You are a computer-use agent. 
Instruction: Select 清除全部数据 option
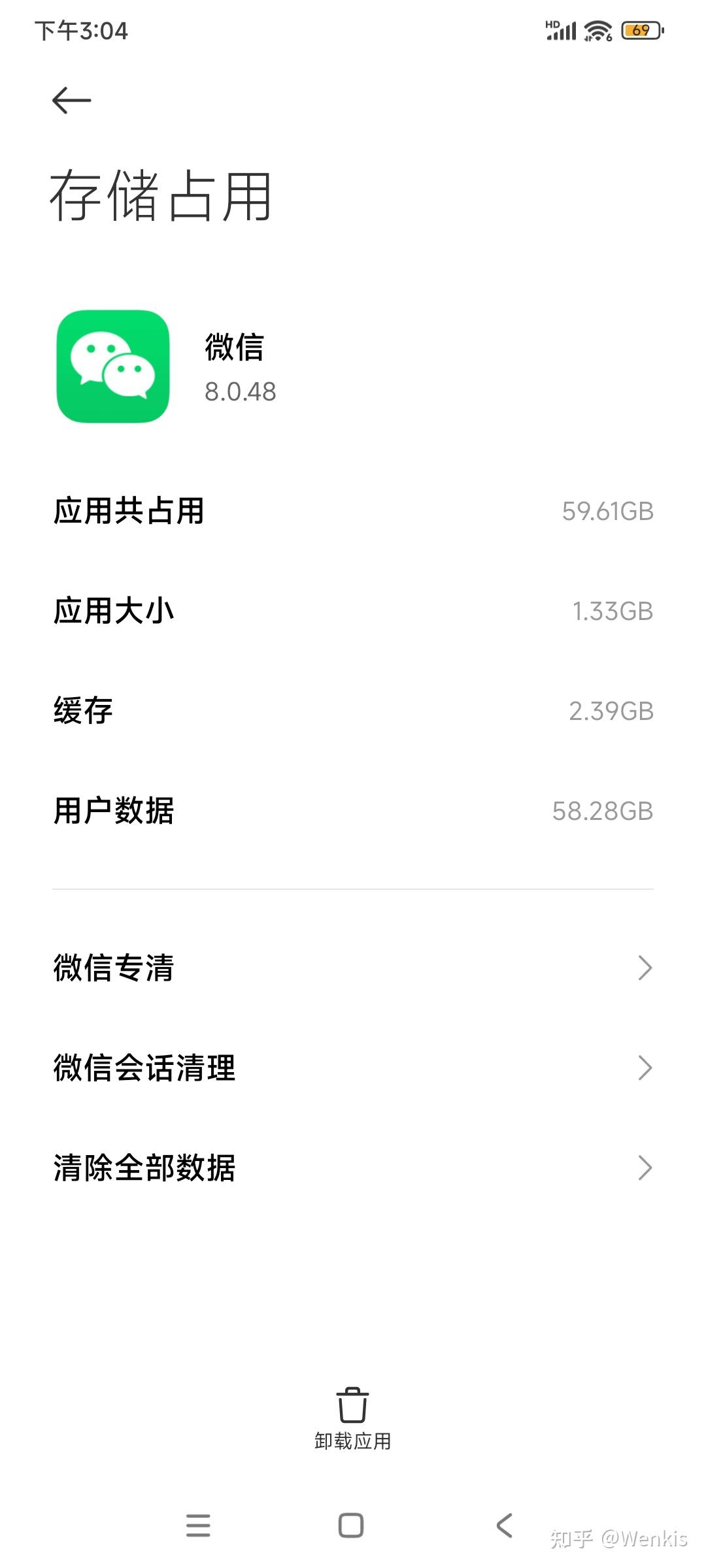(x=353, y=1168)
